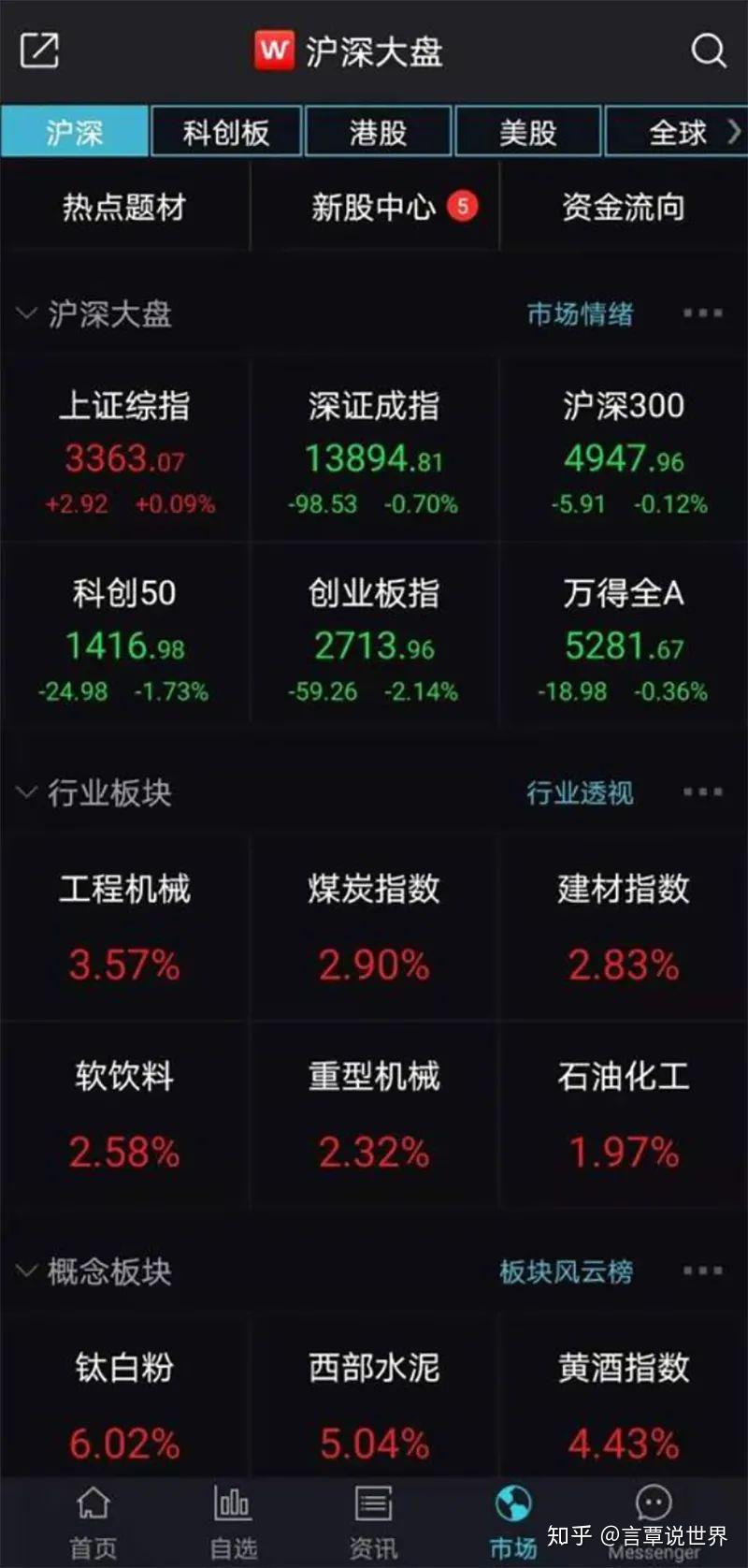Open the 市场情绪 link

[580, 314]
